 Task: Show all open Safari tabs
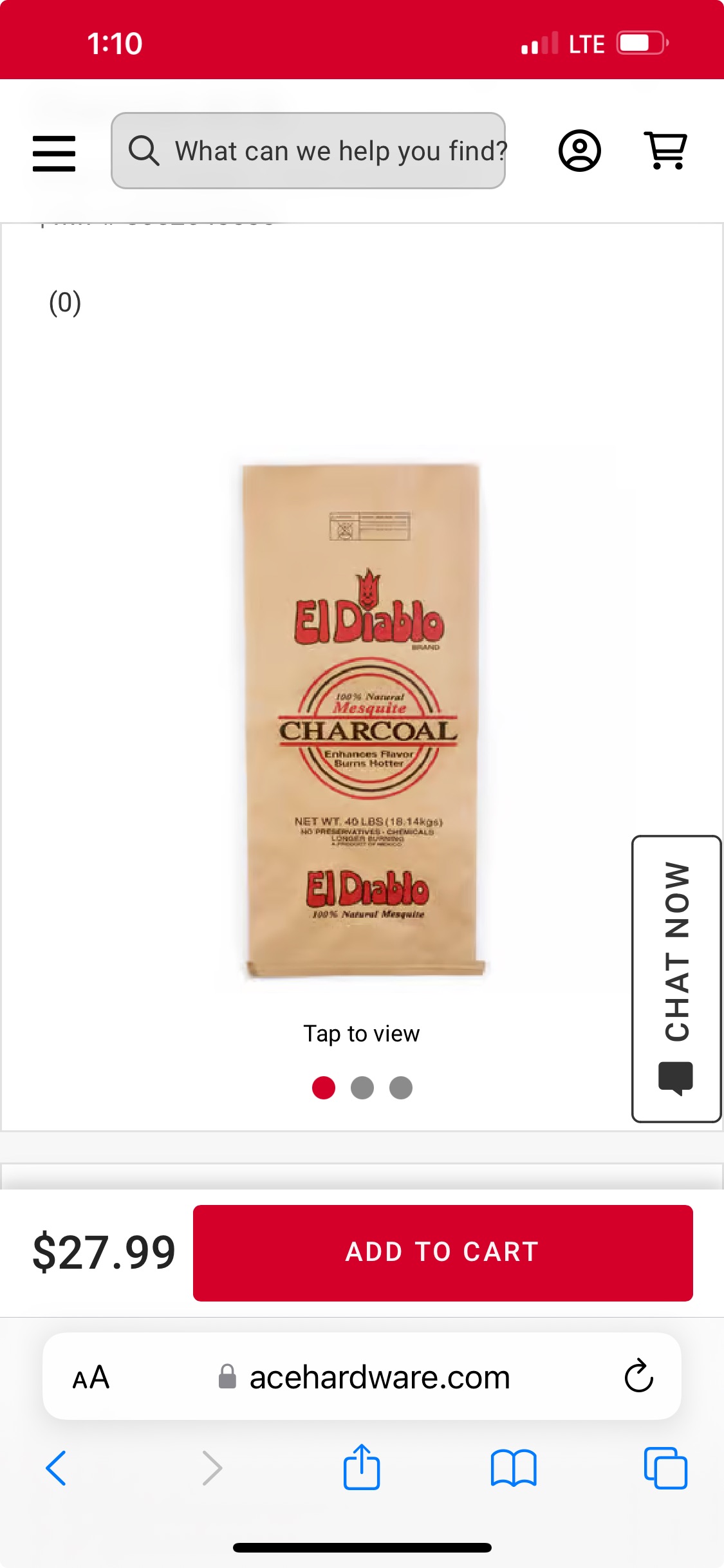point(665,1468)
